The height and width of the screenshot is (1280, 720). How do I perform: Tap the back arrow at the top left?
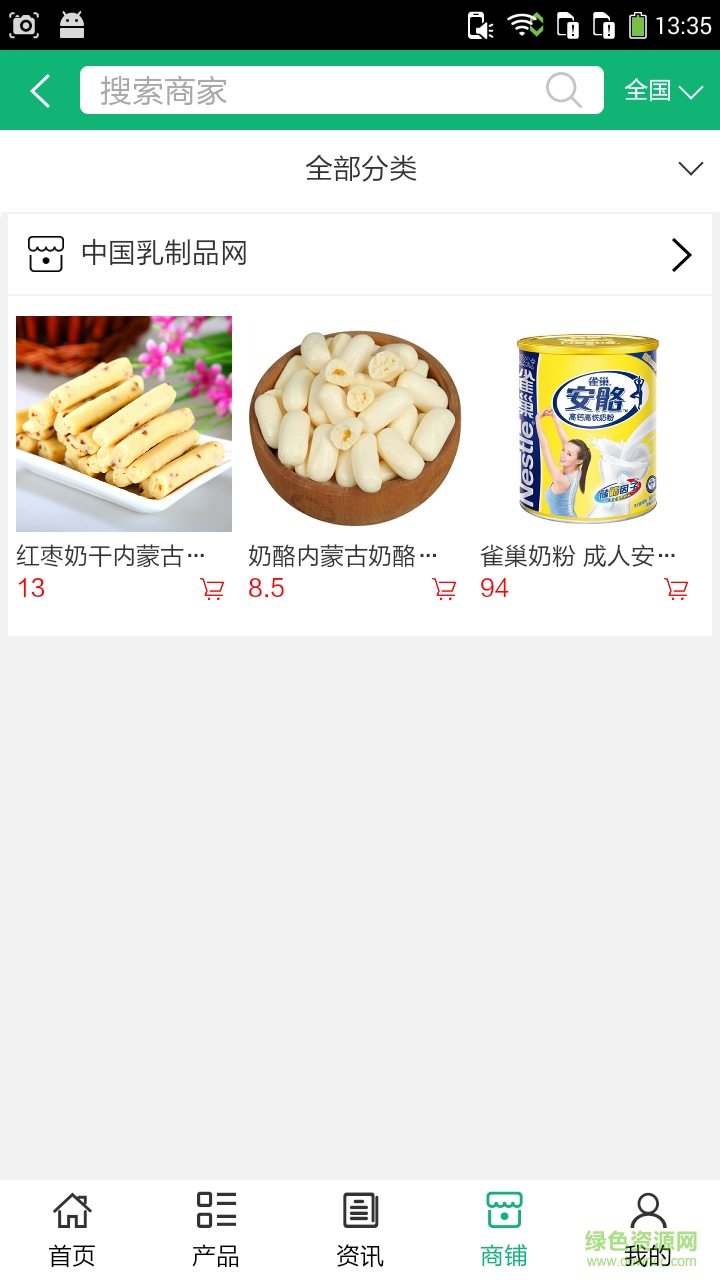click(39, 90)
